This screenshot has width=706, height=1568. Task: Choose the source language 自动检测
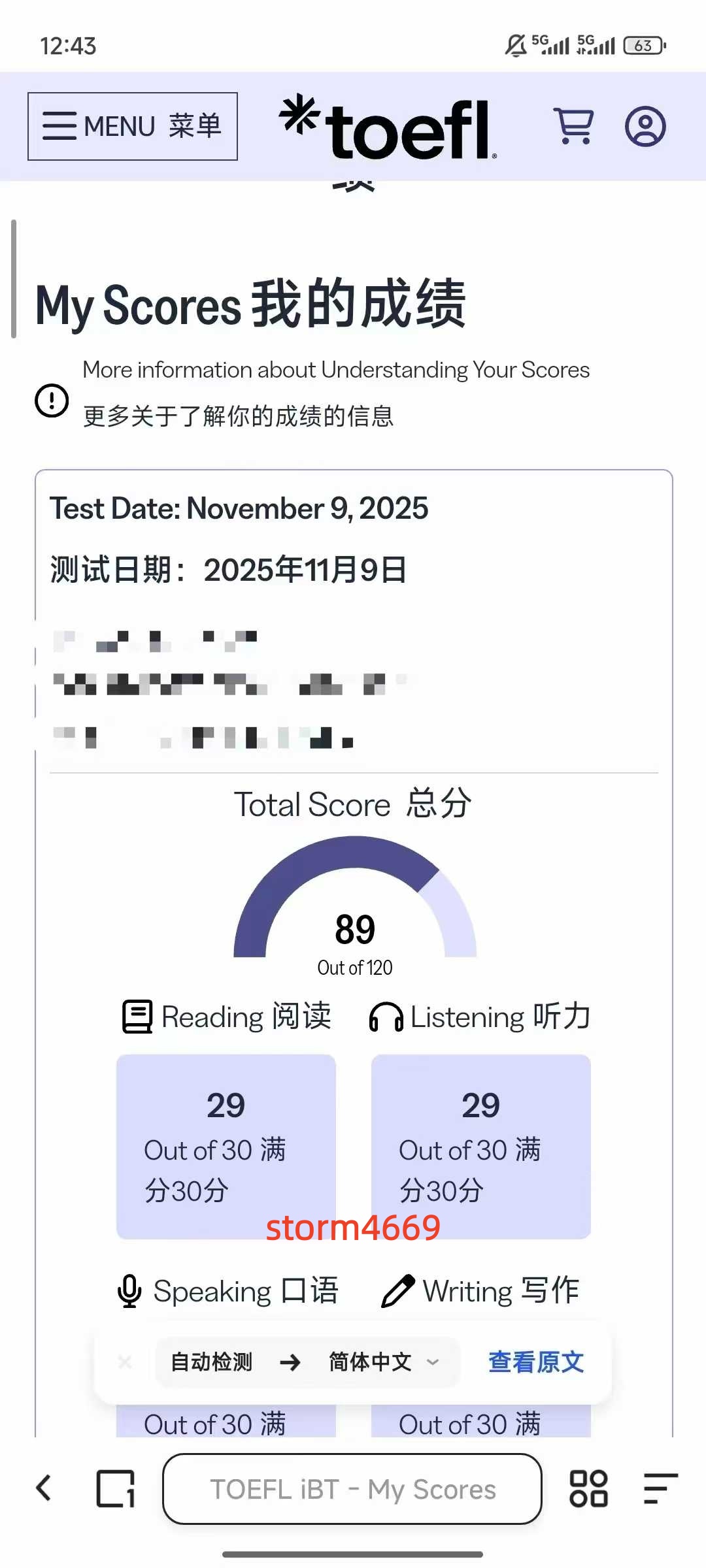click(x=211, y=1362)
